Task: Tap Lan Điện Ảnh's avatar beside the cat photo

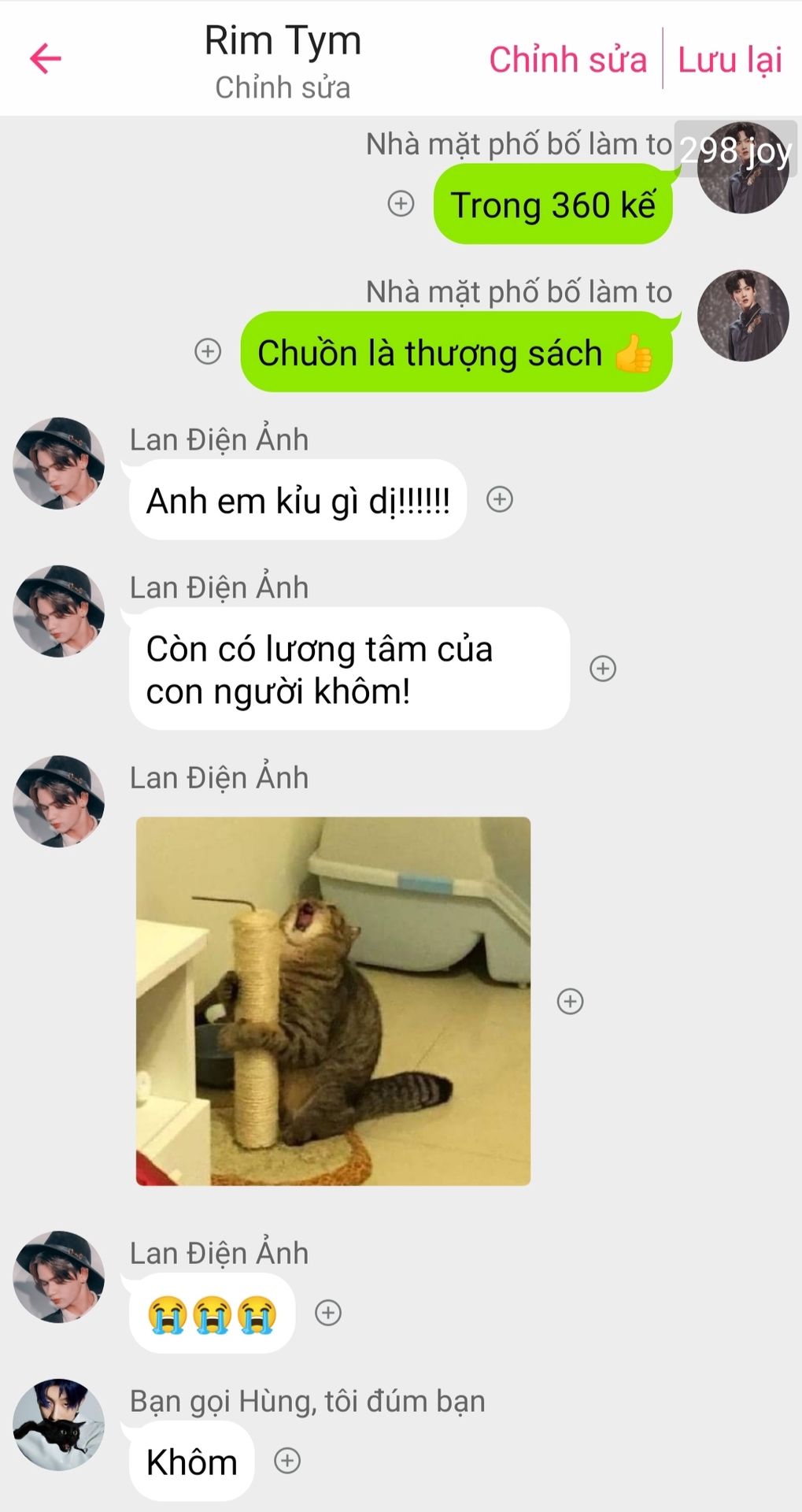Action: coord(59,802)
